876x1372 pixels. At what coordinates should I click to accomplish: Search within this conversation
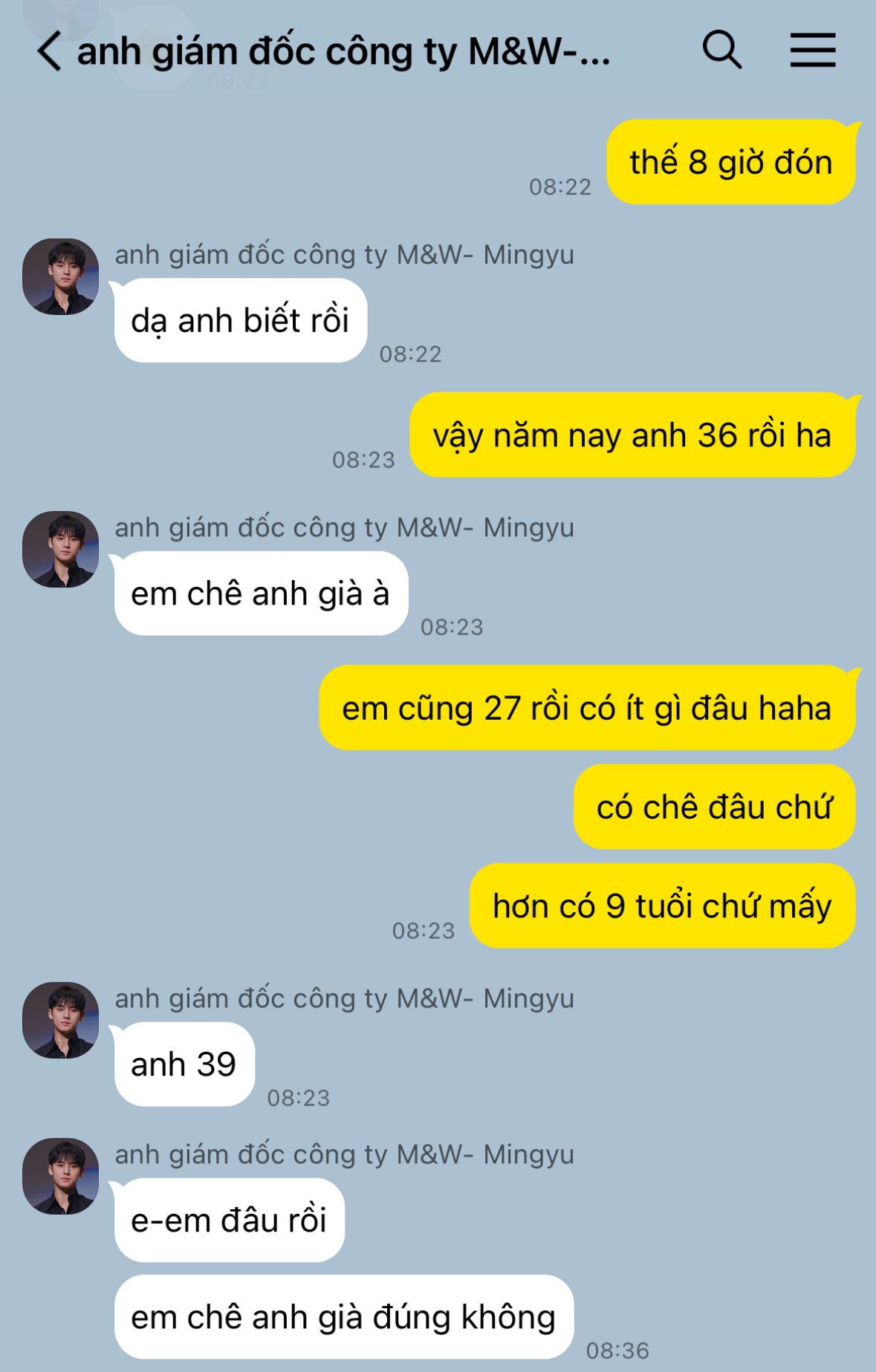[x=722, y=50]
